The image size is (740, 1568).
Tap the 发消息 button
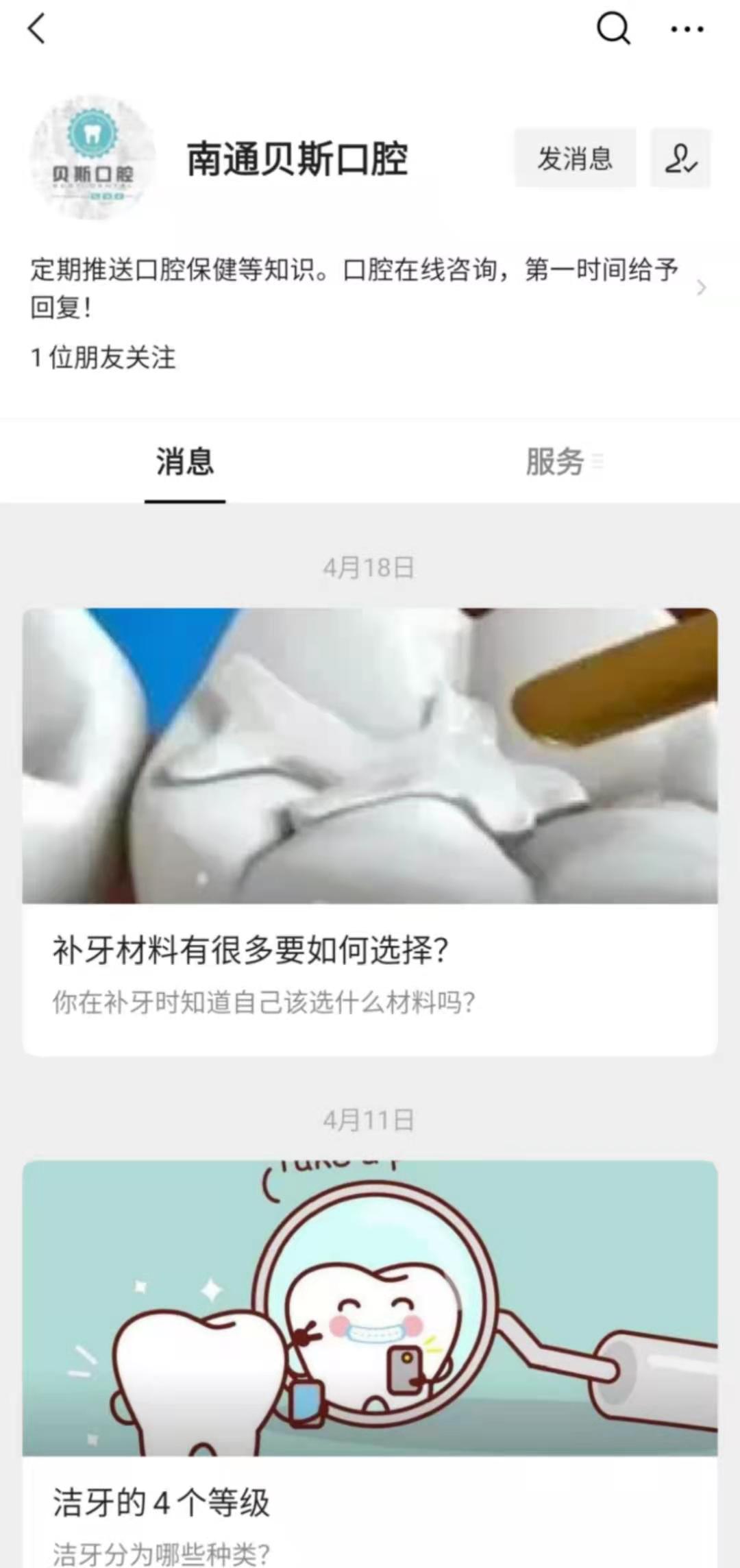[575, 158]
